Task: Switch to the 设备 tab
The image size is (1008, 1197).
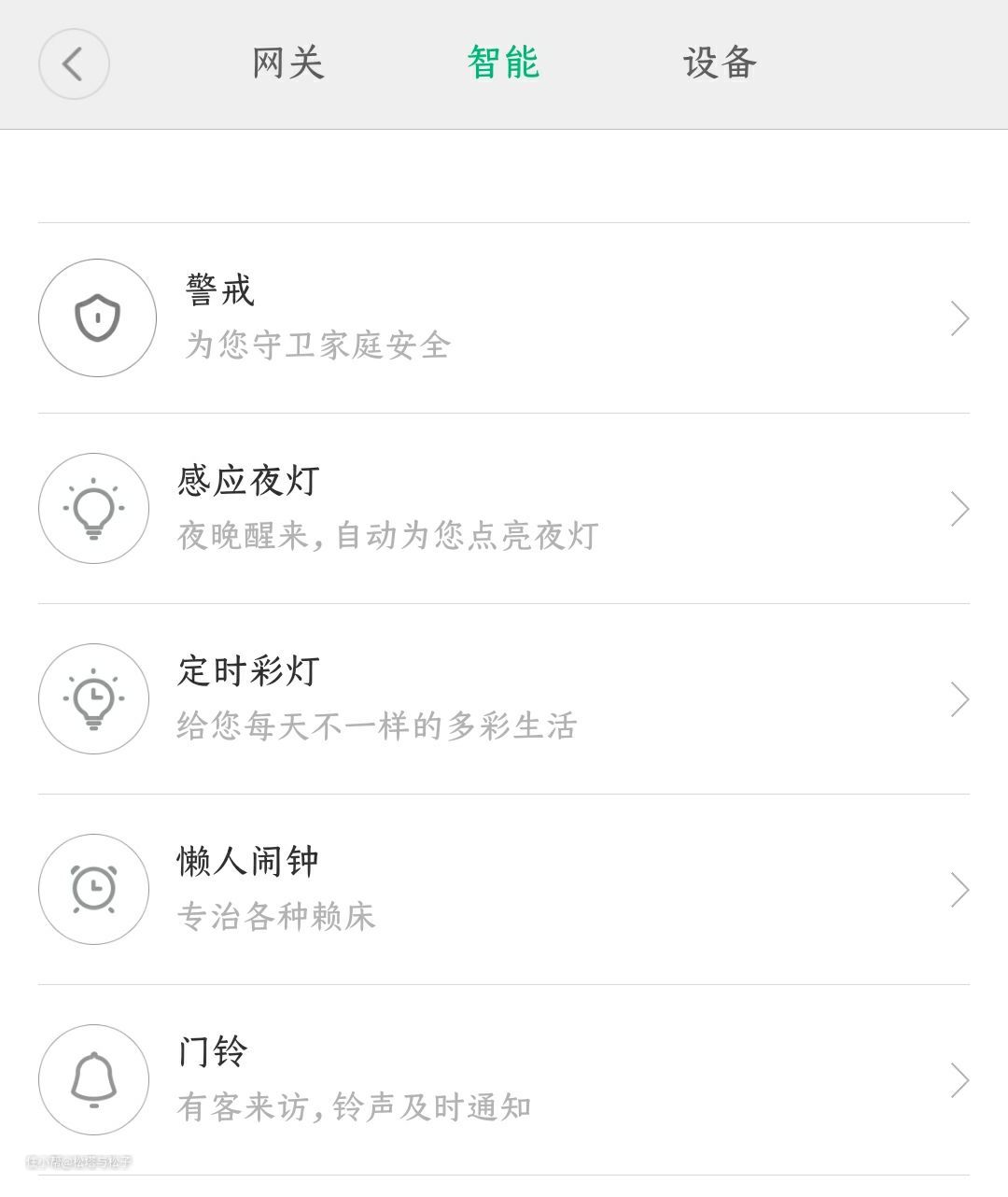Action: [720, 63]
